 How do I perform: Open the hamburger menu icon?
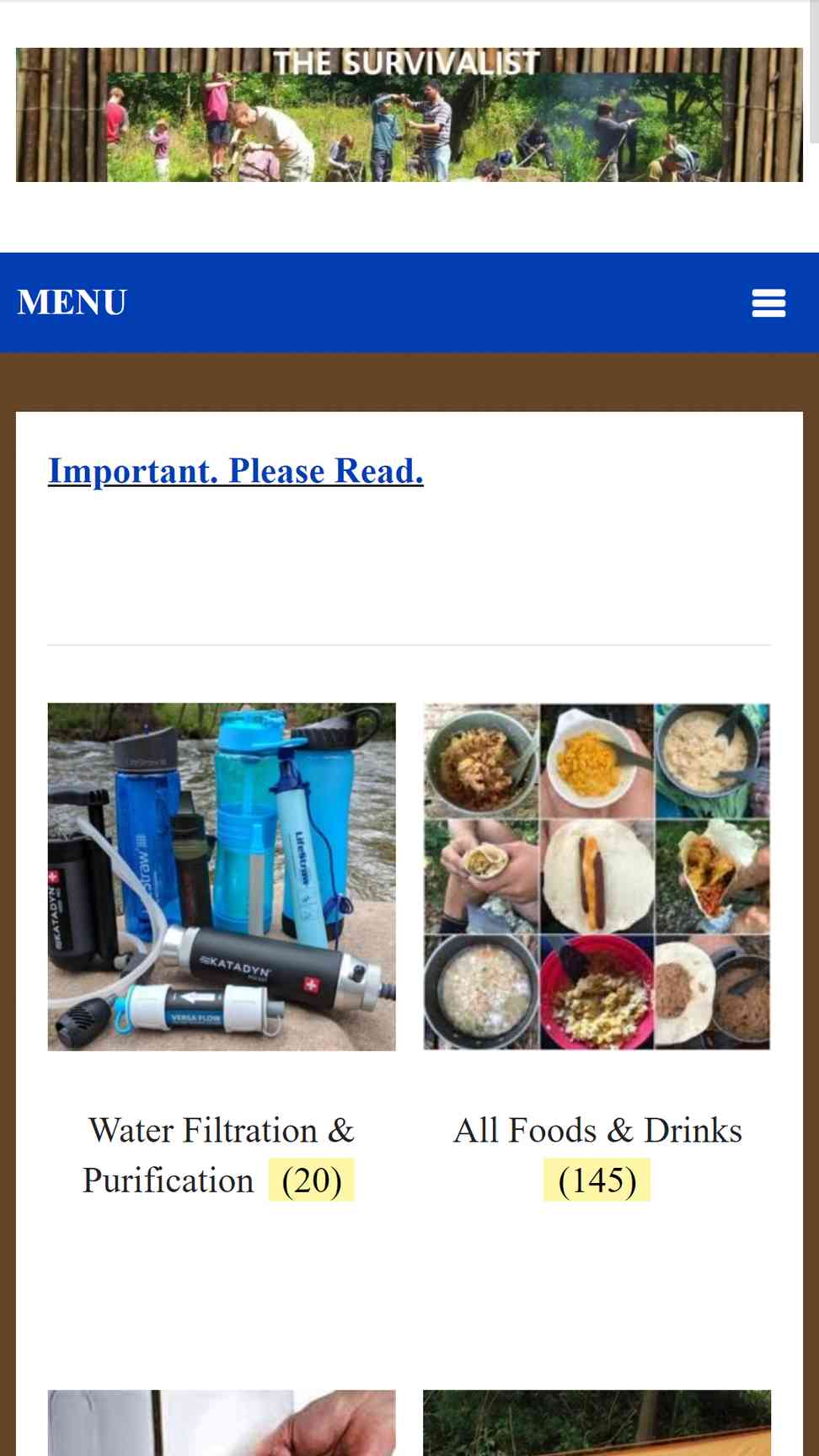tap(768, 302)
